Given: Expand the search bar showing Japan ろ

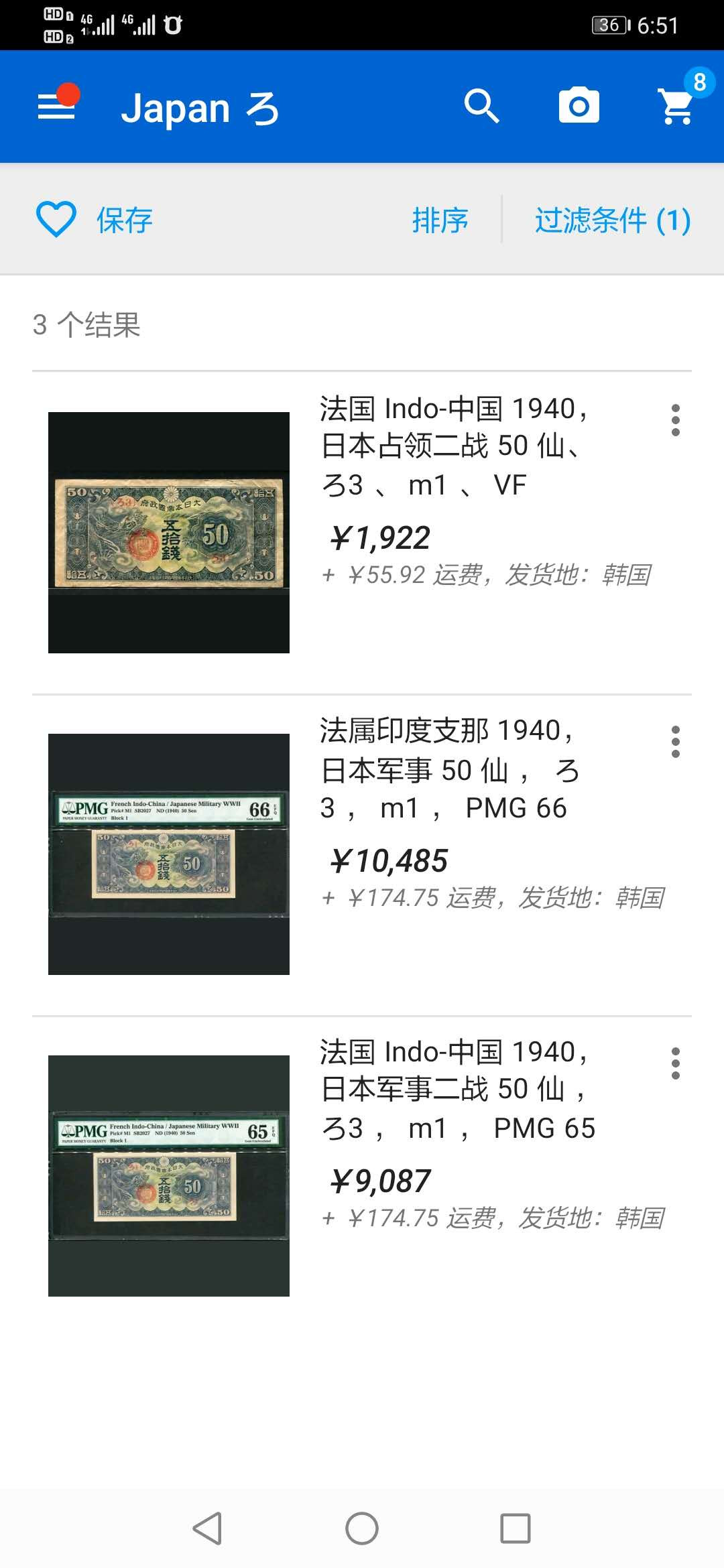Looking at the screenshot, I should [201, 107].
